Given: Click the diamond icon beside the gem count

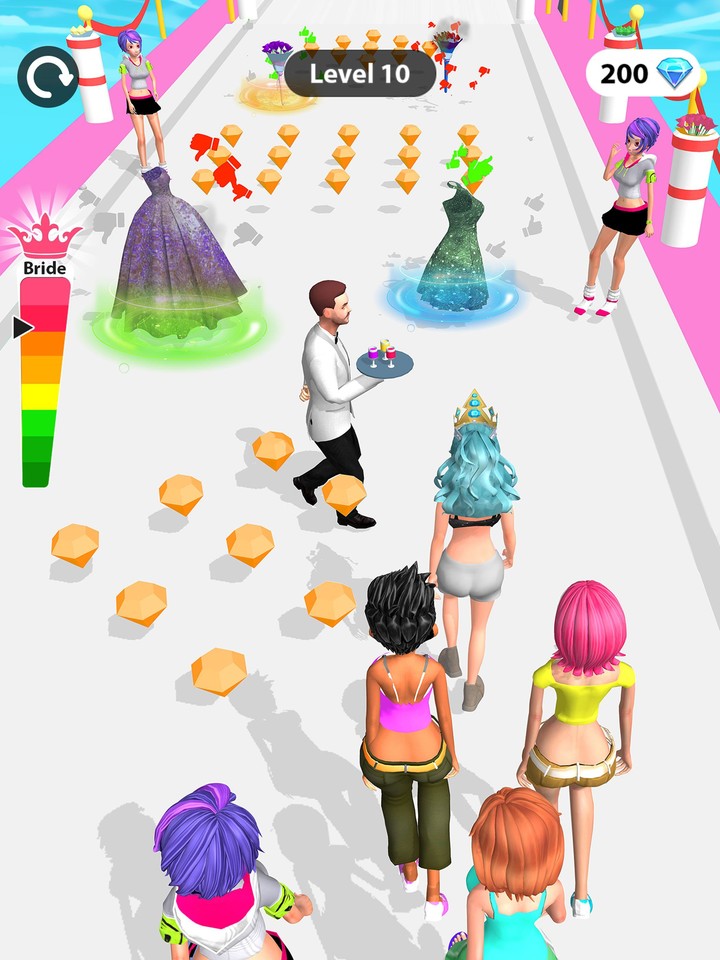Looking at the screenshot, I should [676, 73].
